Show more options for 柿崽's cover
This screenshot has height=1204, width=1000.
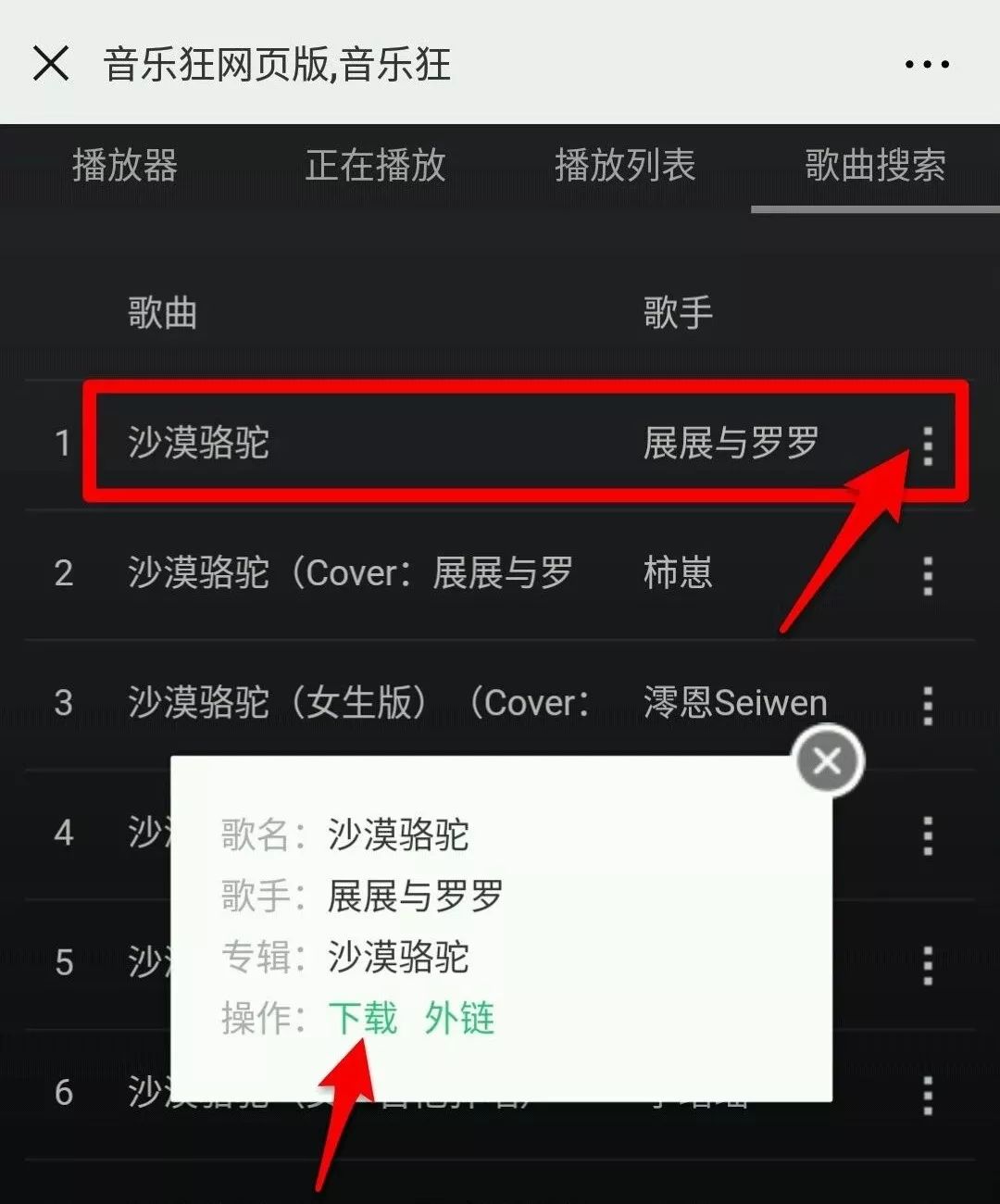(927, 575)
